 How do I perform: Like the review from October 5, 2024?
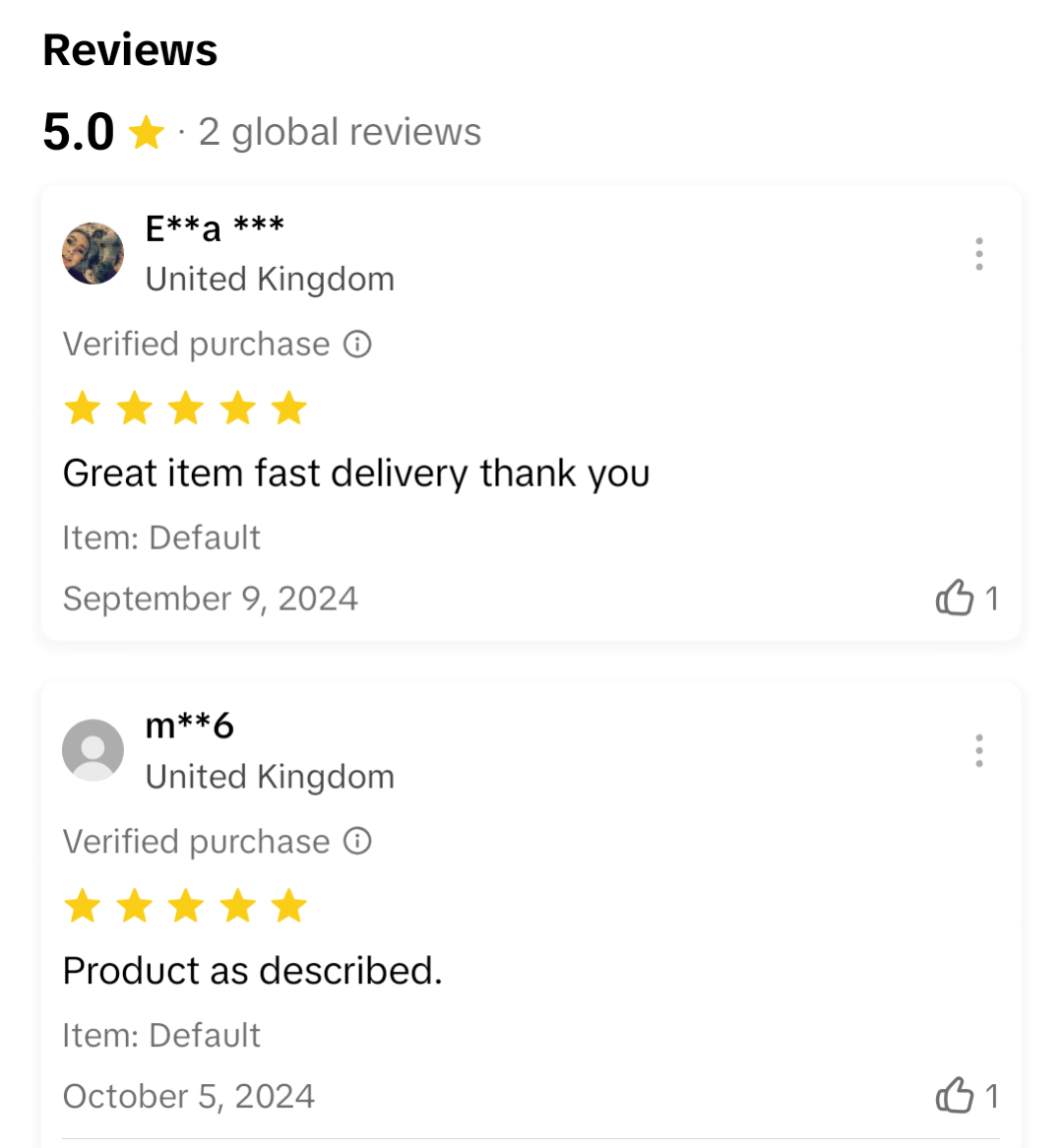pyautogui.click(x=954, y=1095)
